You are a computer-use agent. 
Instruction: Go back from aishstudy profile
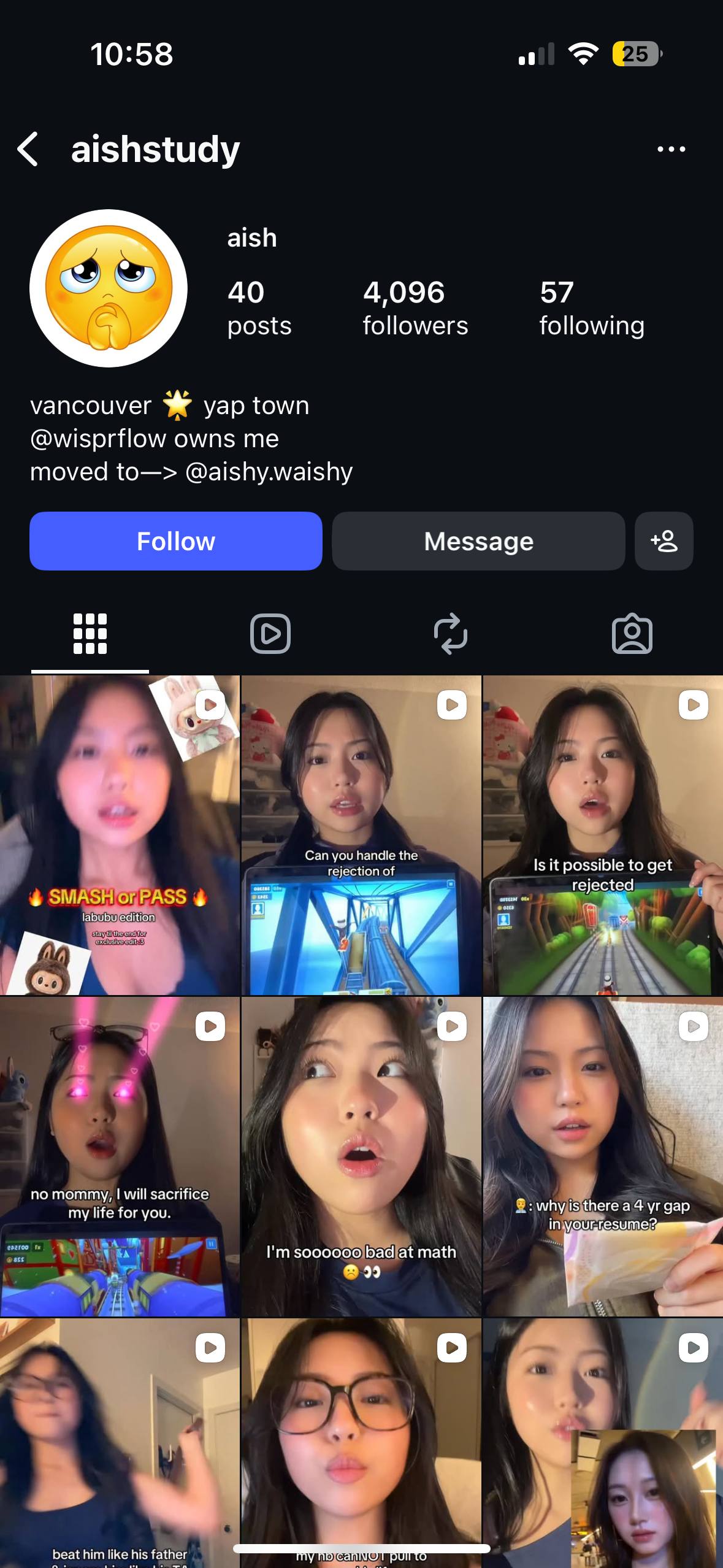[x=28, y=149]
